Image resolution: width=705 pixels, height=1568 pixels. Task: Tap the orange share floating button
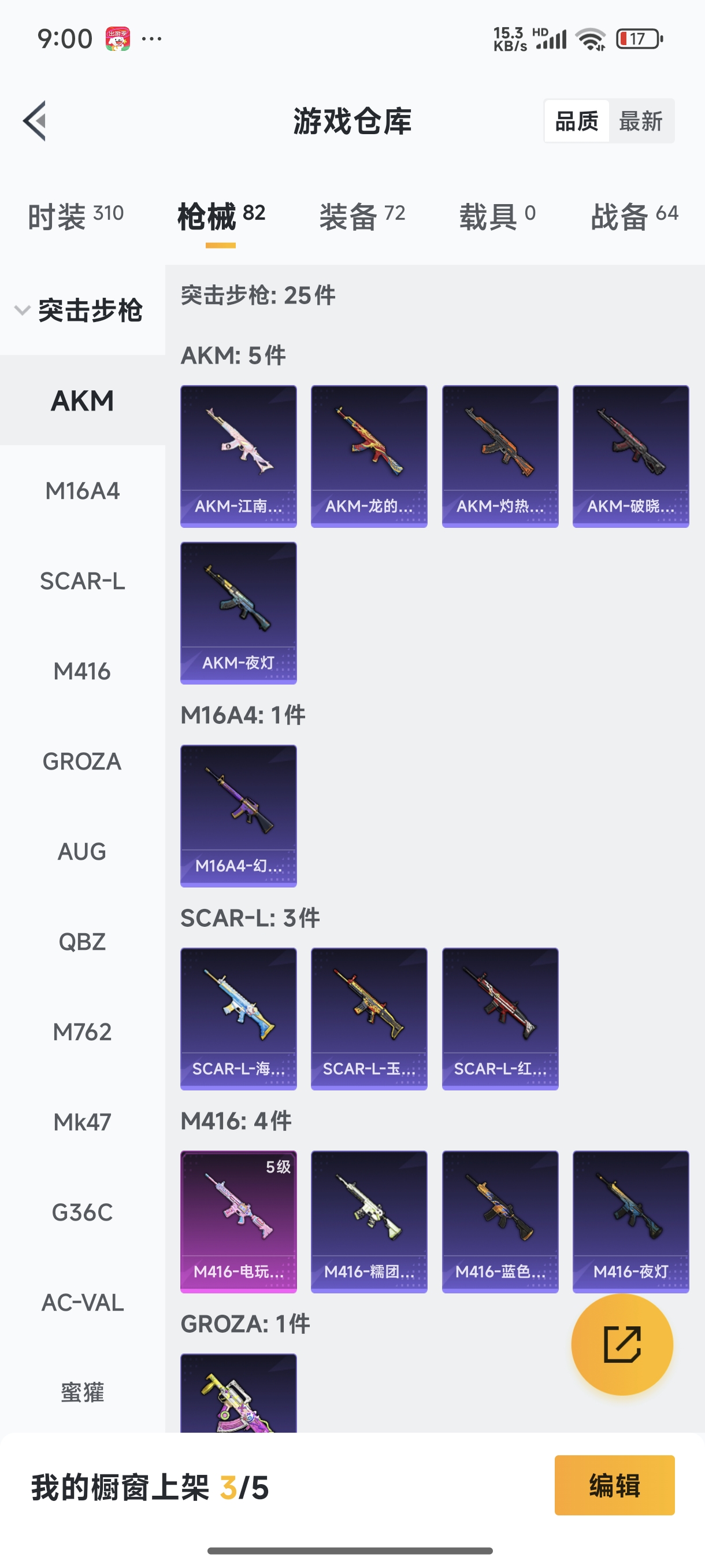tap(622, 1344)
